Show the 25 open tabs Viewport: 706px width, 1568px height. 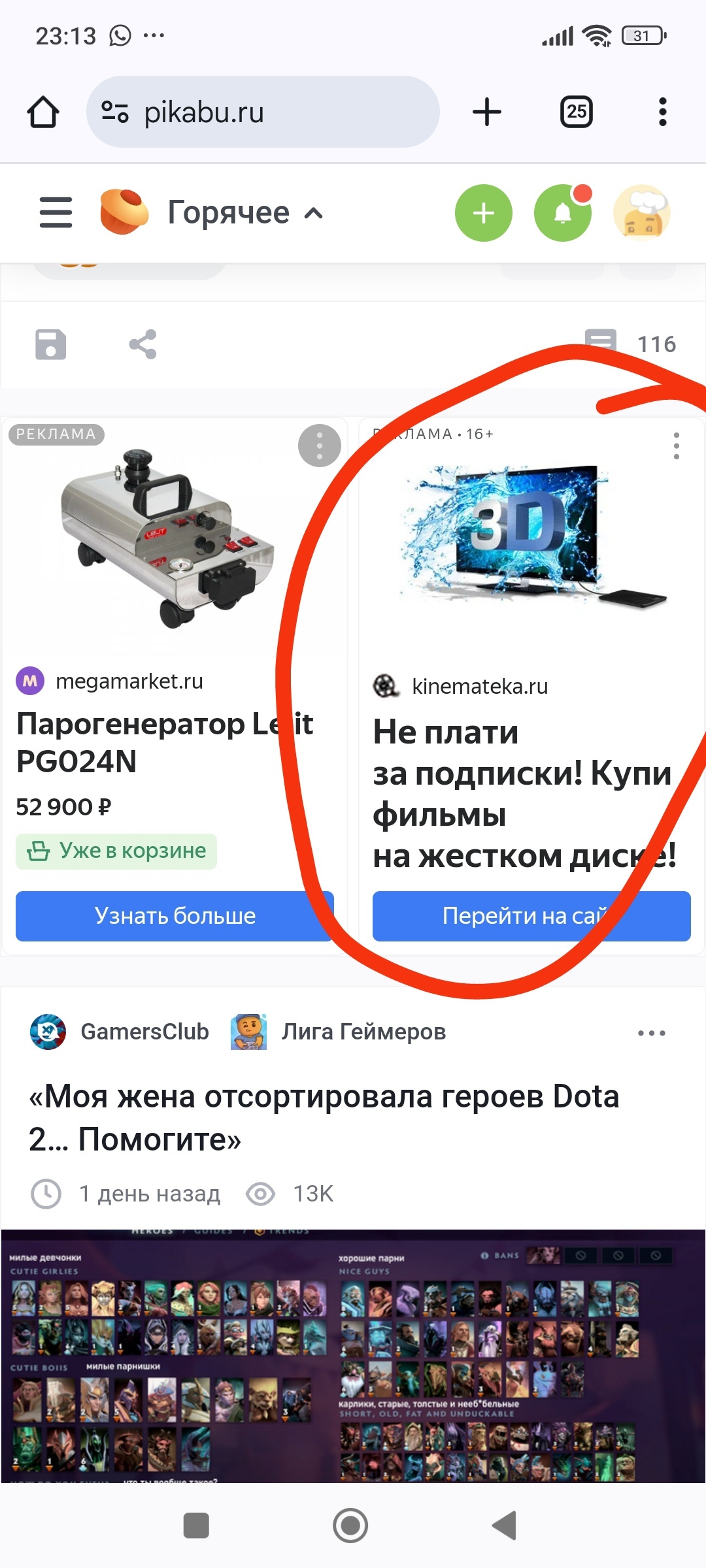[x=576, y=112]
